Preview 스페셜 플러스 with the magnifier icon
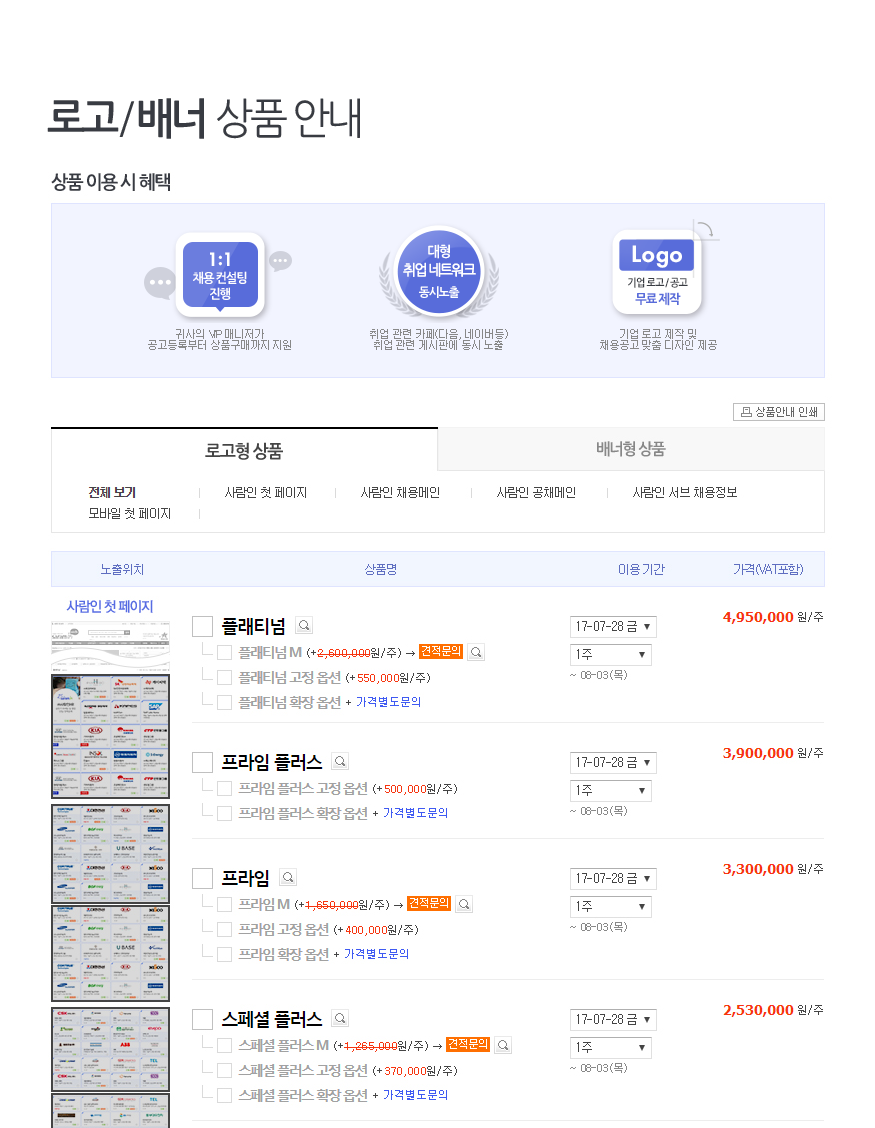This screenshot has width=875, height=1128. (340, 1019)
